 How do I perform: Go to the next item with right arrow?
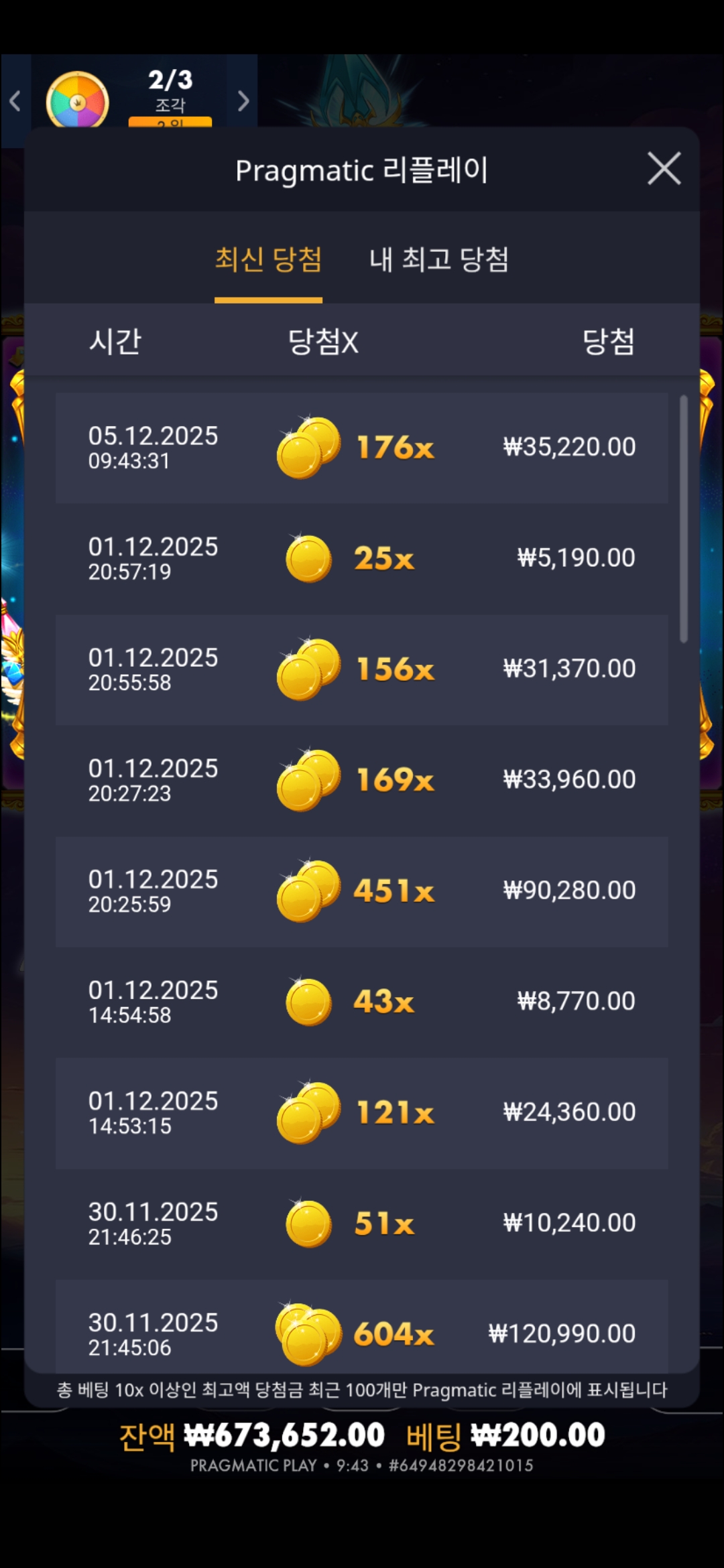pos(243,101)
